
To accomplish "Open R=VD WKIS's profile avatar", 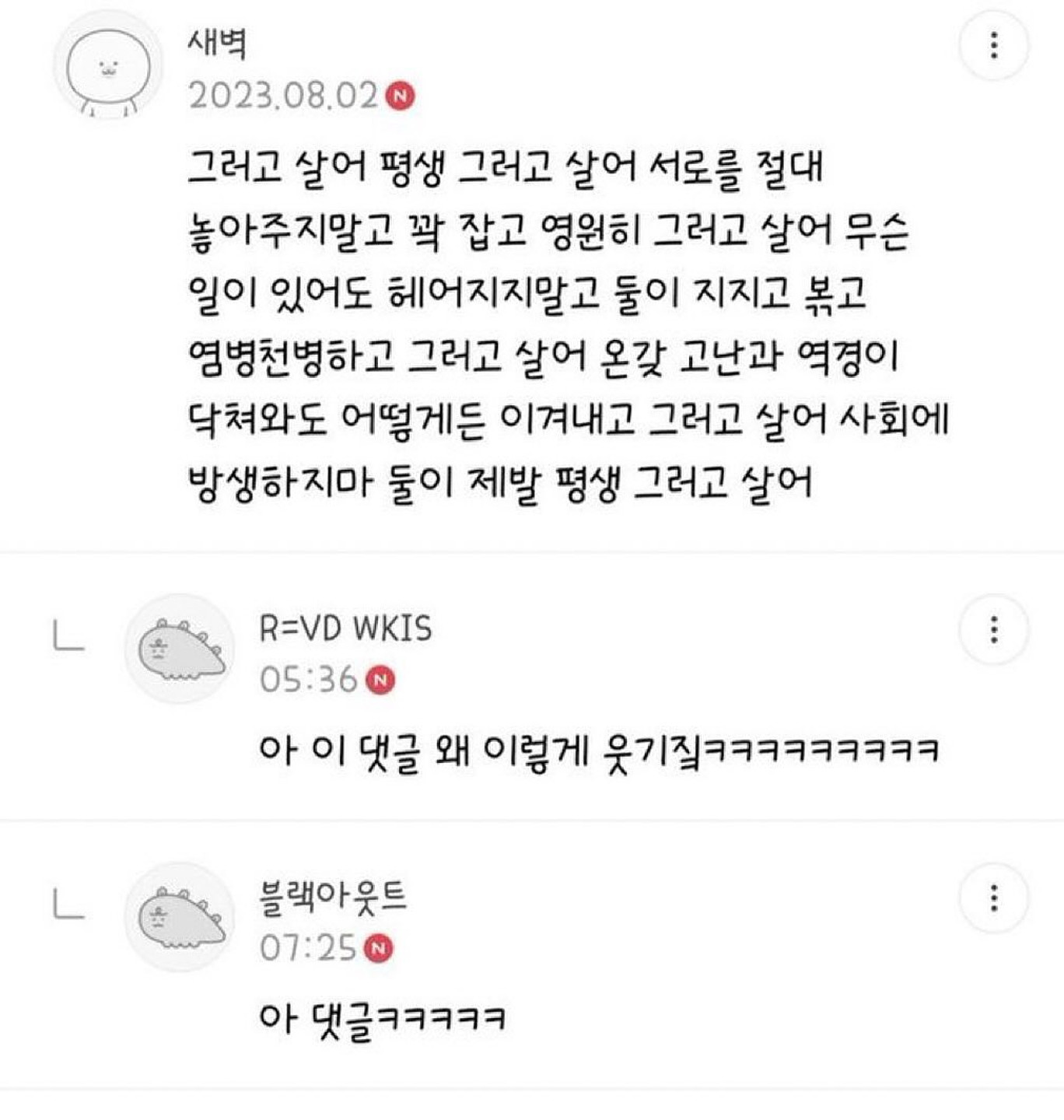I will click(x=180, y=649).
